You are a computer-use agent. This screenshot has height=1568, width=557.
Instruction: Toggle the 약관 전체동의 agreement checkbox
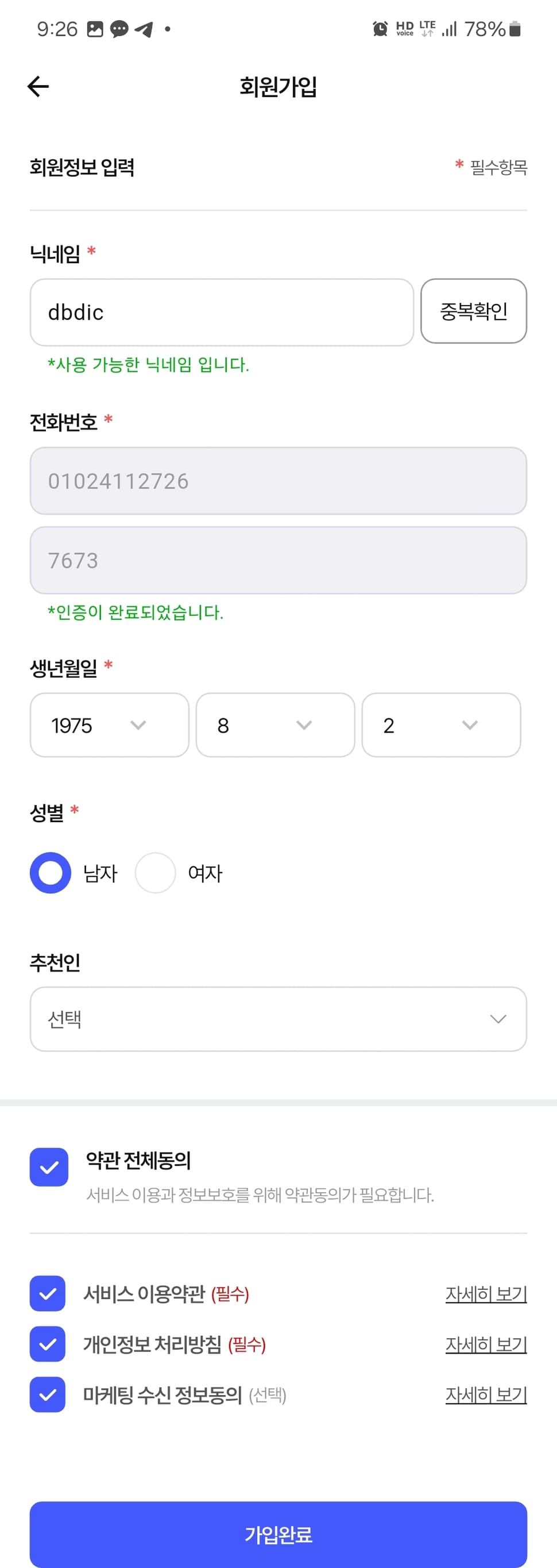(49, 1168)
